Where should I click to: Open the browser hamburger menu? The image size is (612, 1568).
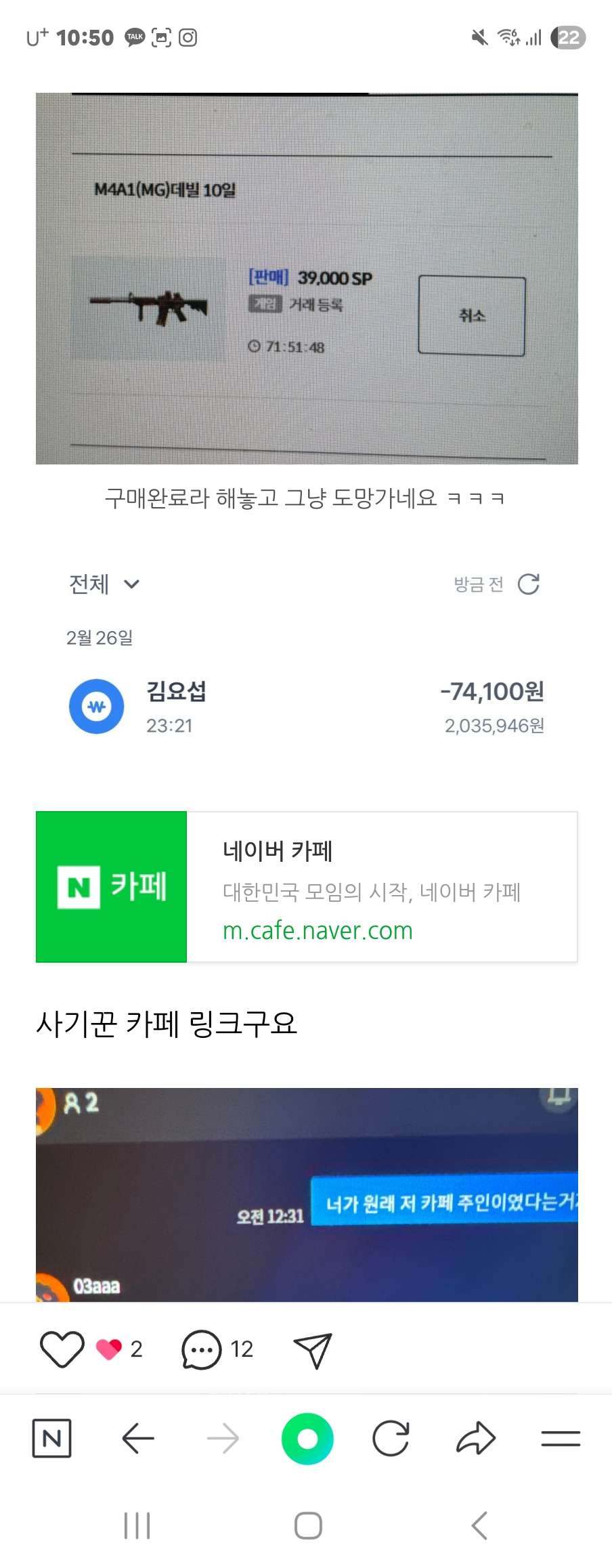(561, 1438)
